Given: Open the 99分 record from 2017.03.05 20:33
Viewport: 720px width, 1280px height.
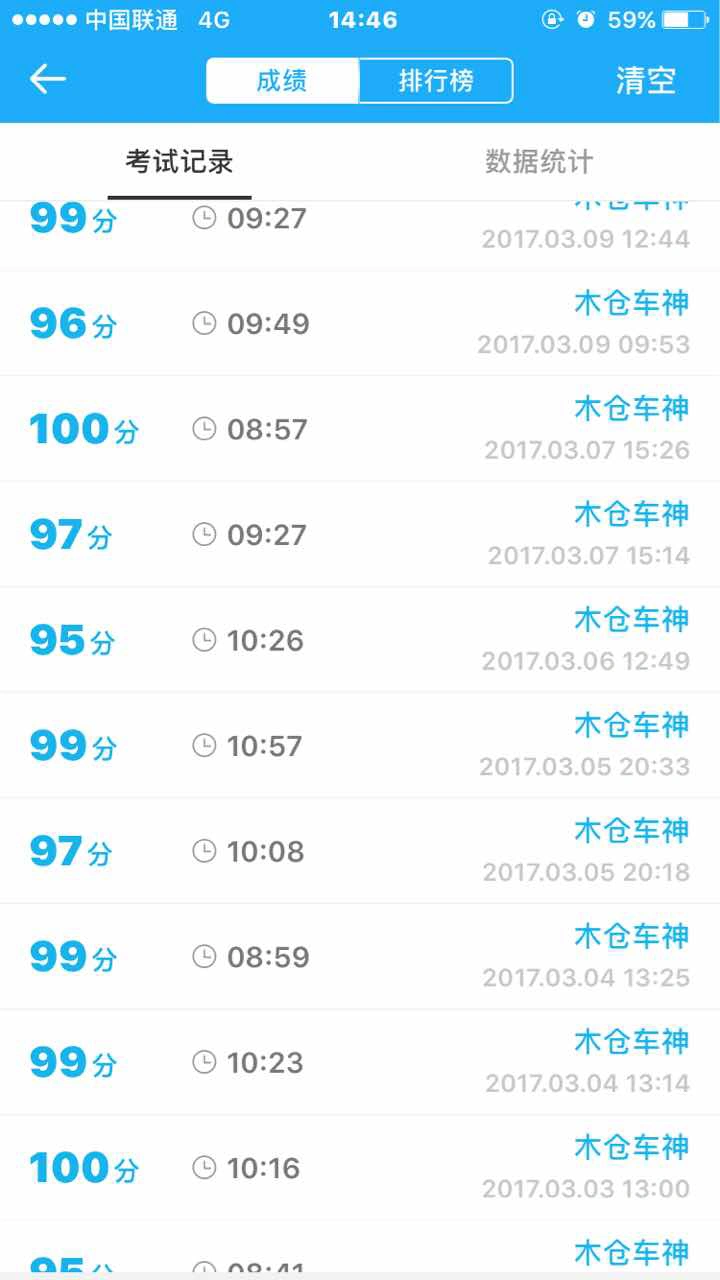Looking at the screenshot, I should (360, 745).
